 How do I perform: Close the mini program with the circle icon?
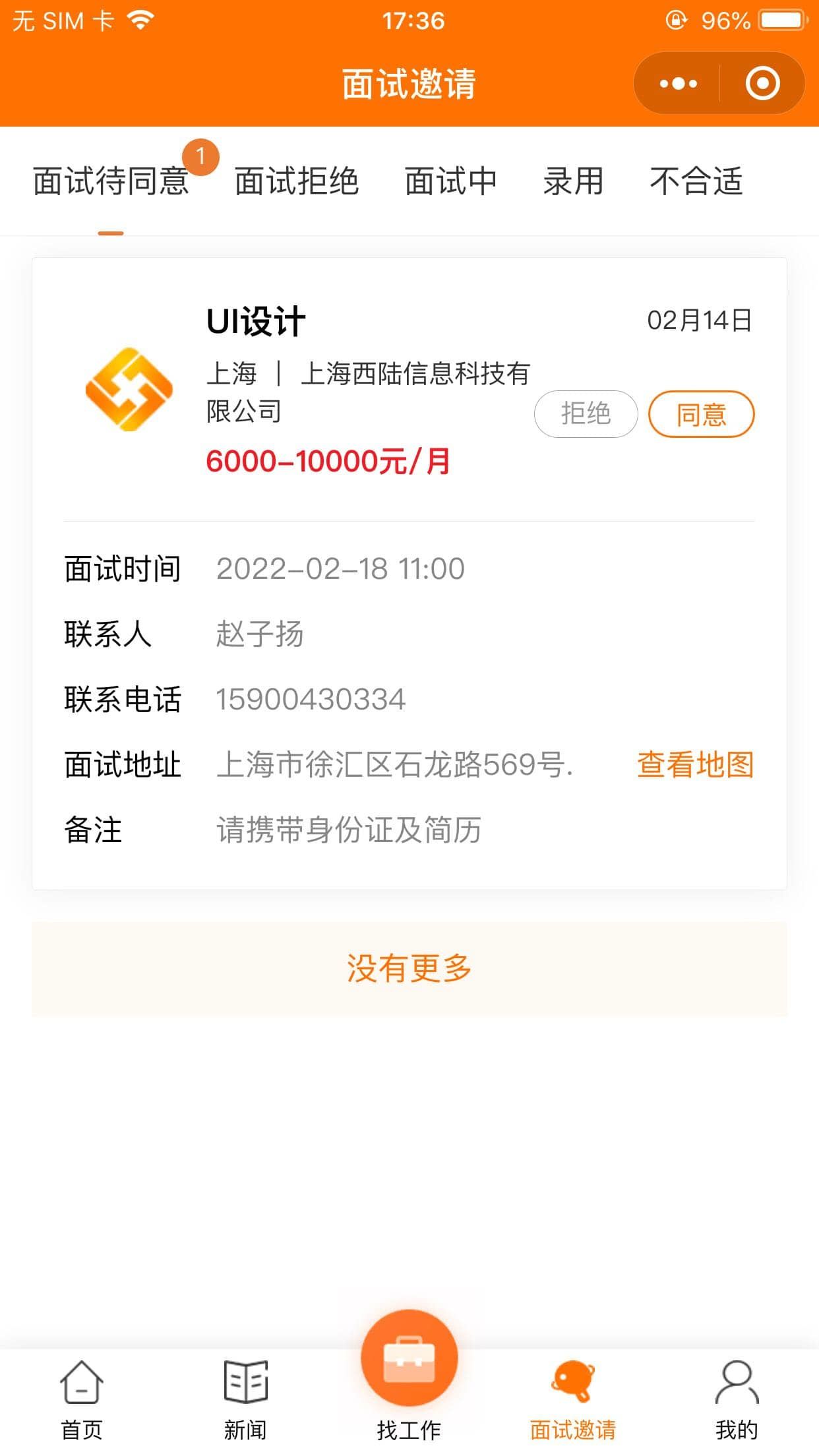(x=762, y=84)
